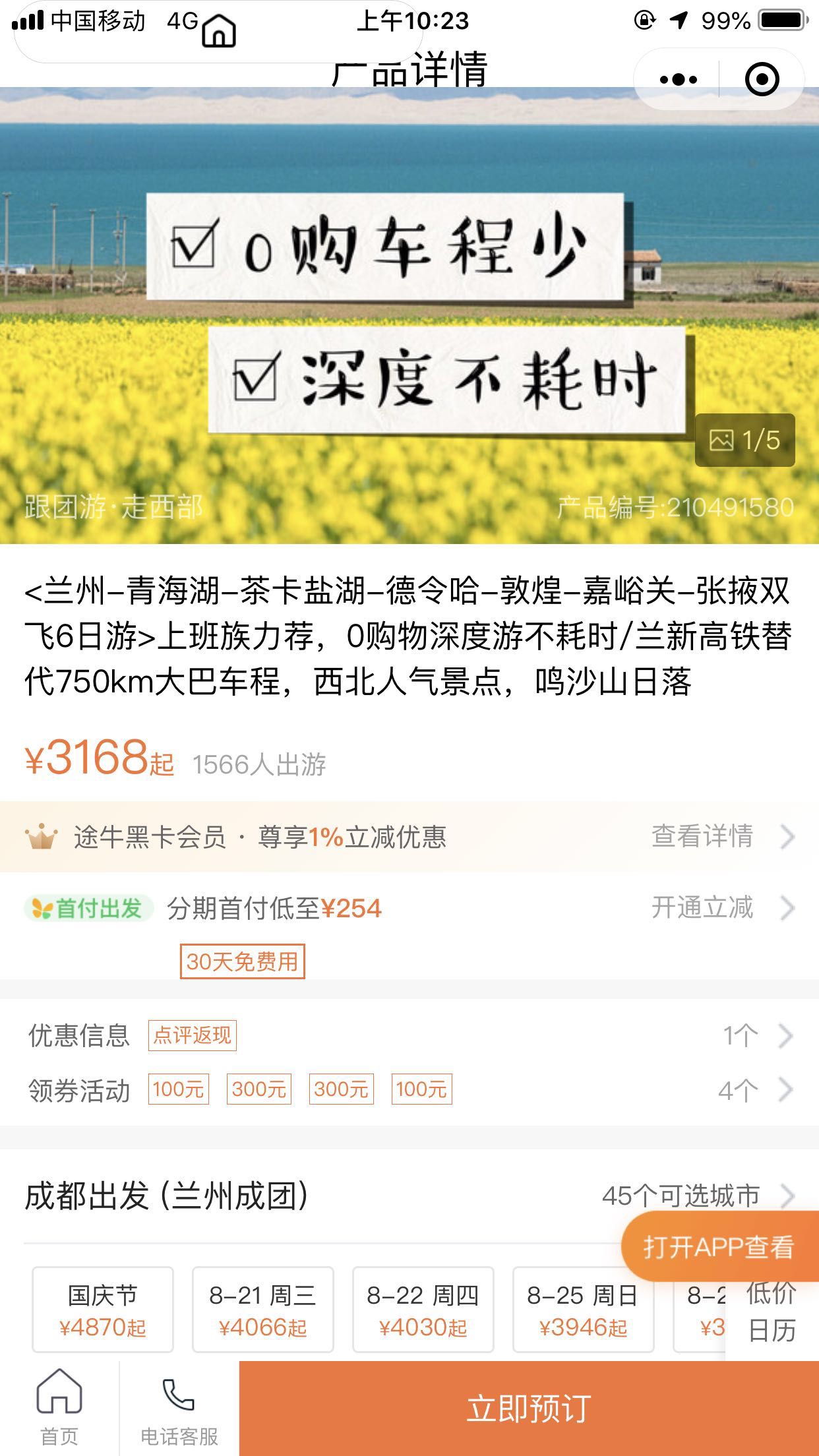Viewport: 819px width, 1456px height.
Task: Choose among the 45个可选城市 departure cities
Action: (696, 1196)
